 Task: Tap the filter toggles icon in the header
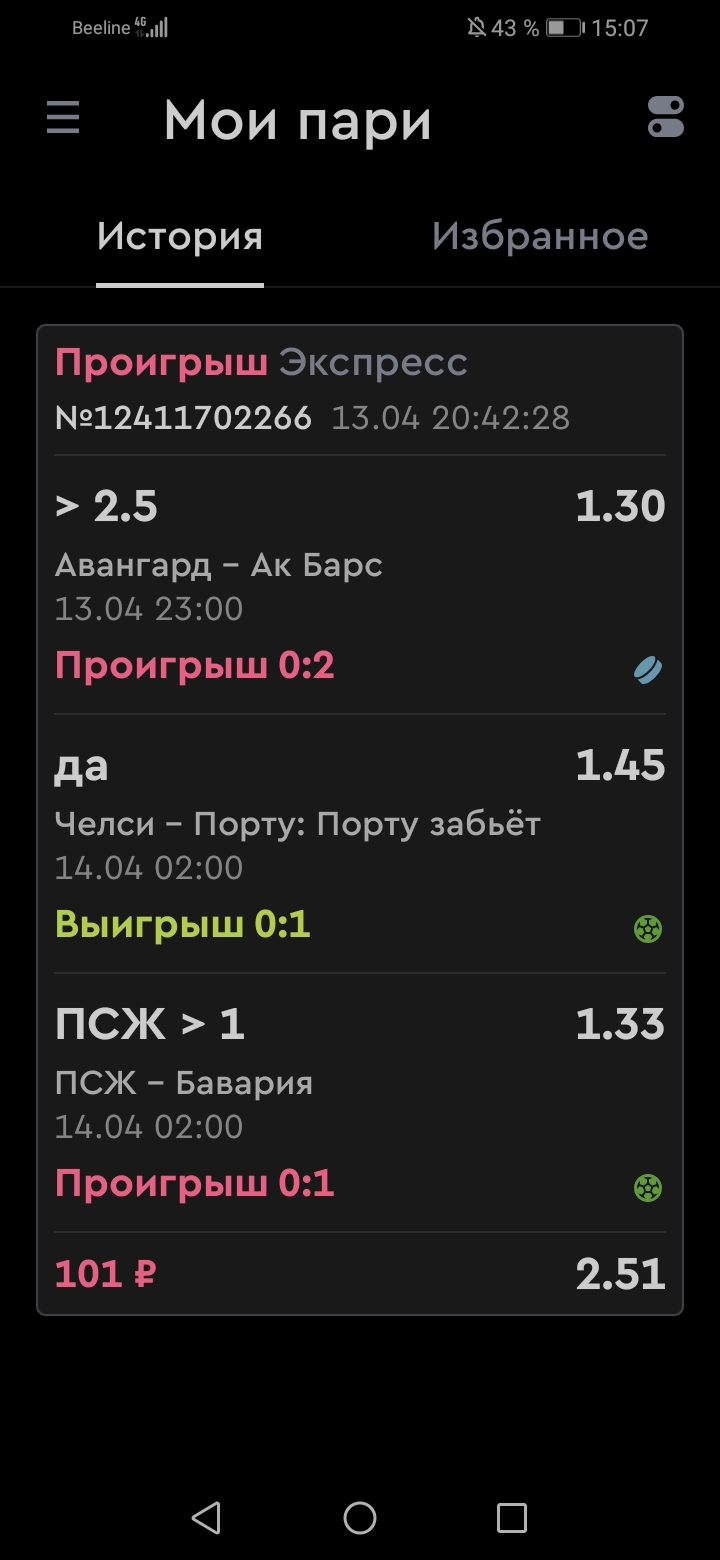(666, 117)
